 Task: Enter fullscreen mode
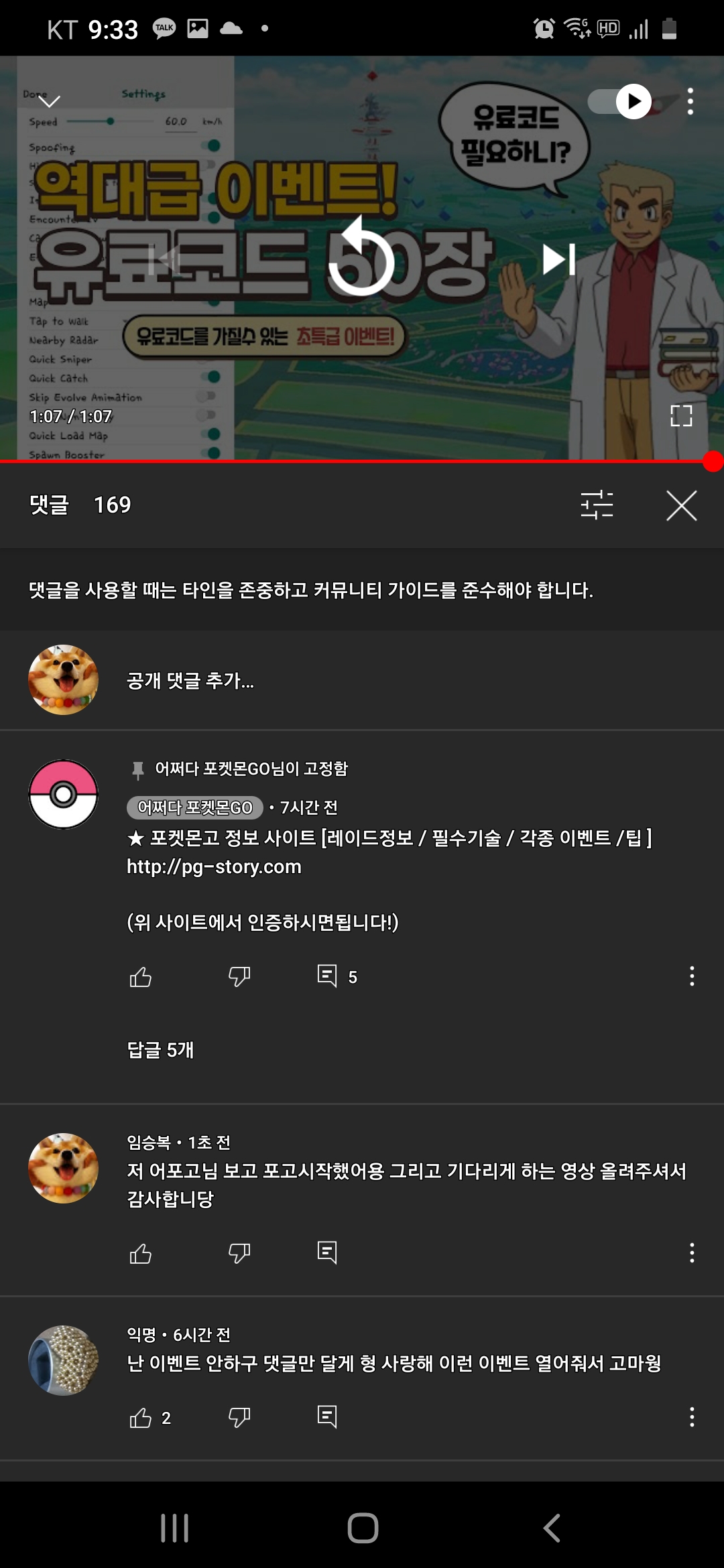coord(681,415)
